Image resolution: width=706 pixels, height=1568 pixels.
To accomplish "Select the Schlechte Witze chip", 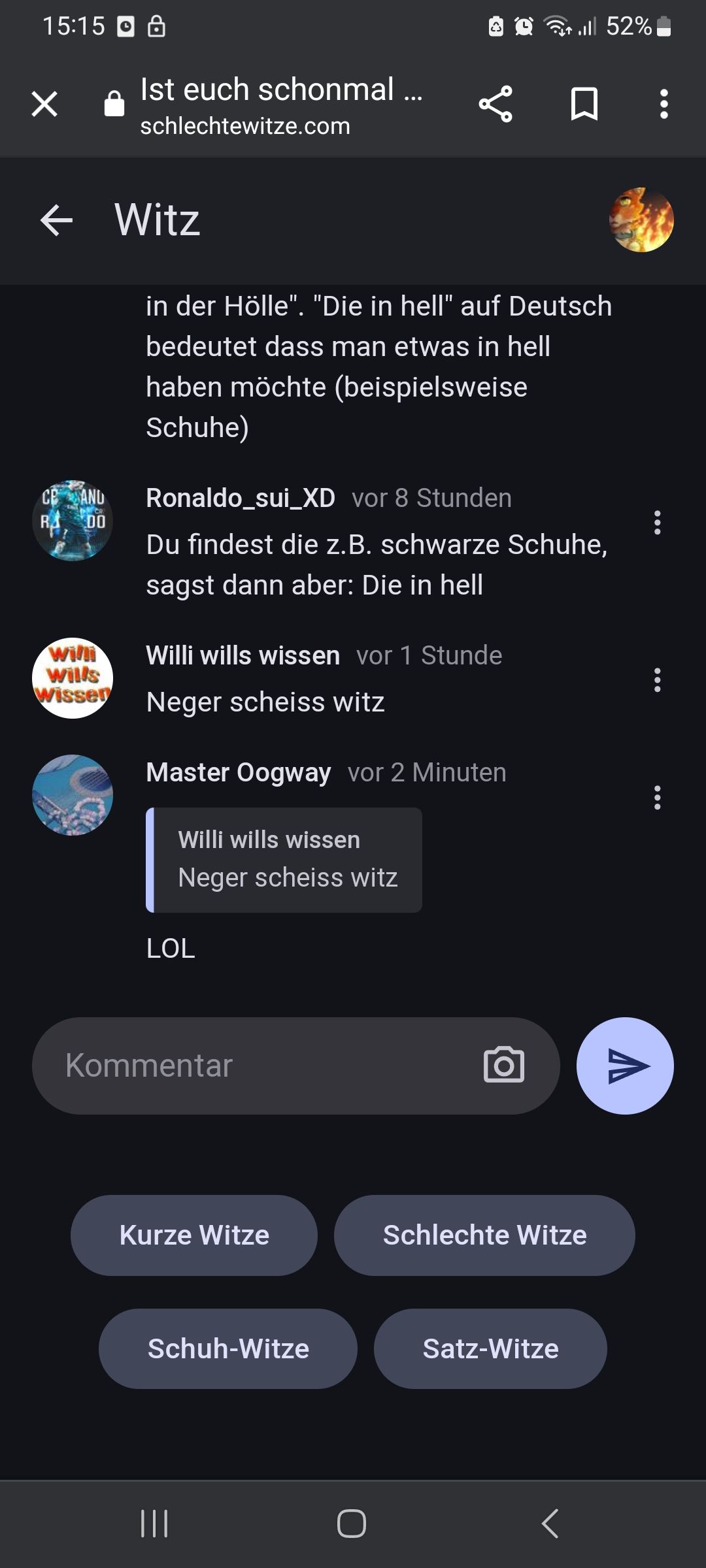I will coord(484,1235).
